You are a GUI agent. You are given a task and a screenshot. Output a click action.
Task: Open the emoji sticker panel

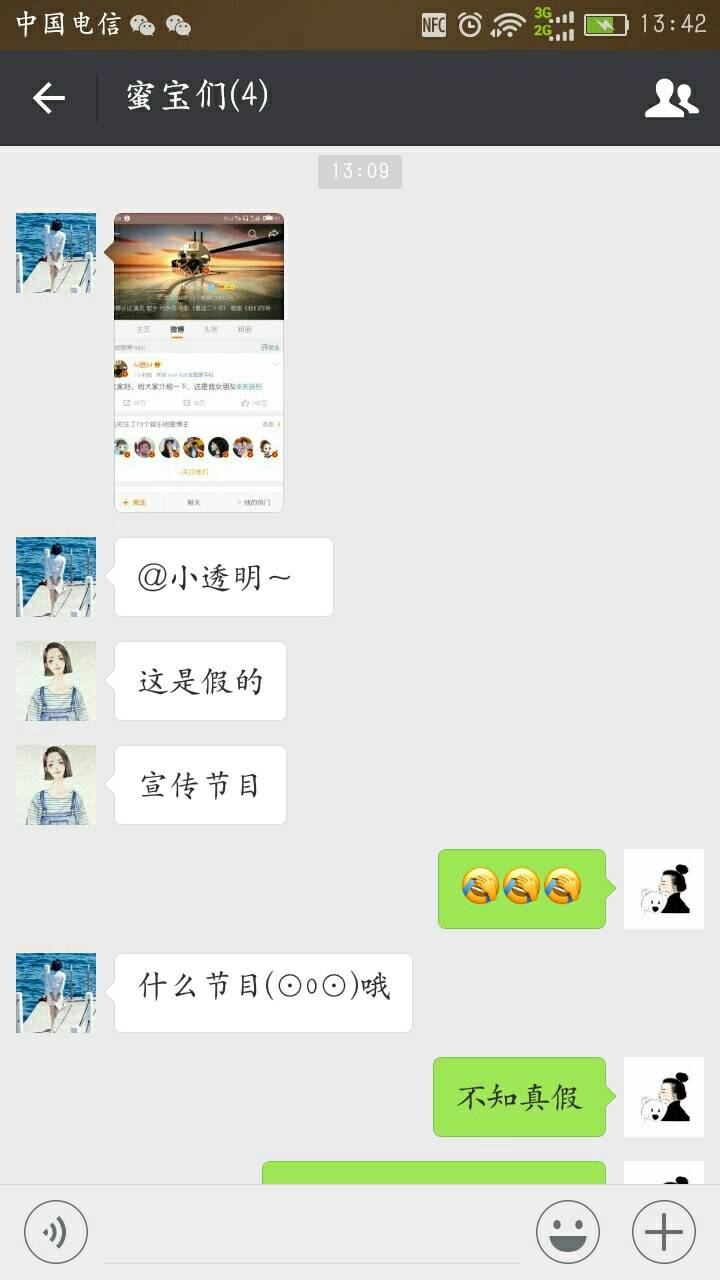click(568, 1232)
